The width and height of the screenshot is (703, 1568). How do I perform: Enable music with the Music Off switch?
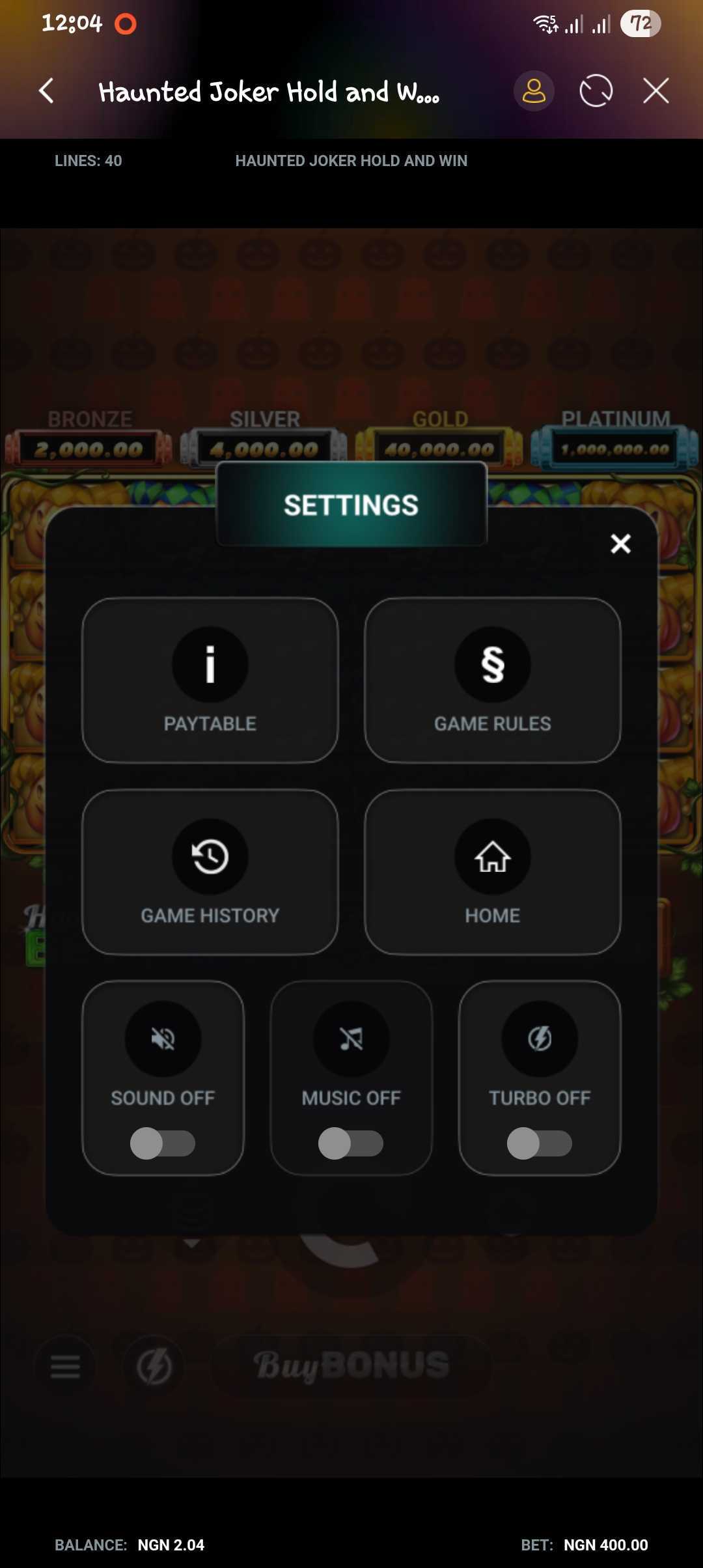tap(351, 1143)
